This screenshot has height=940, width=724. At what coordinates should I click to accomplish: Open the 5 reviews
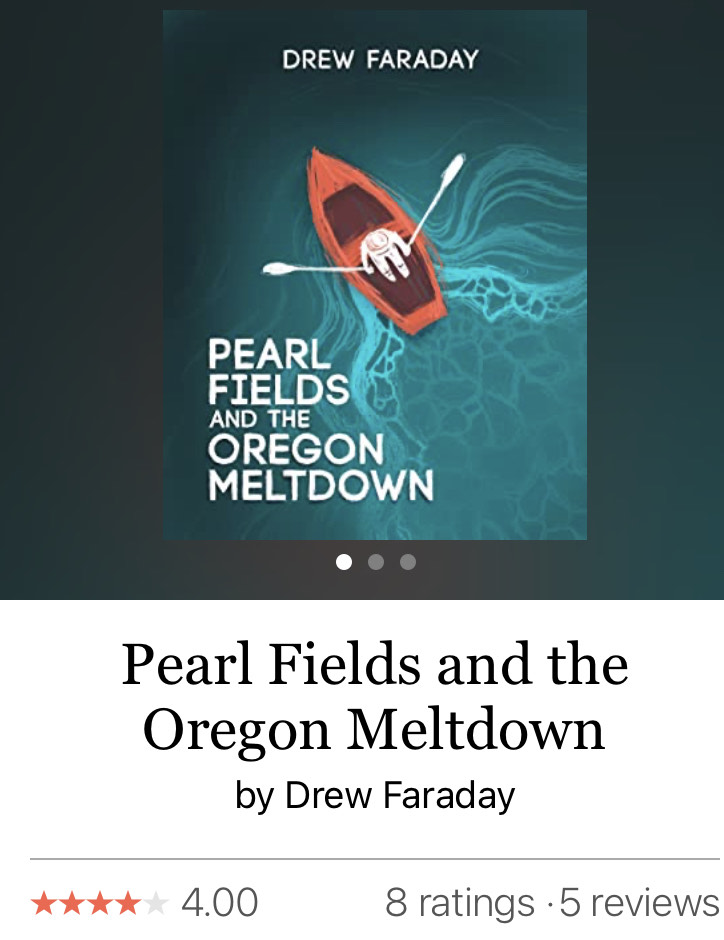[640, 903]
